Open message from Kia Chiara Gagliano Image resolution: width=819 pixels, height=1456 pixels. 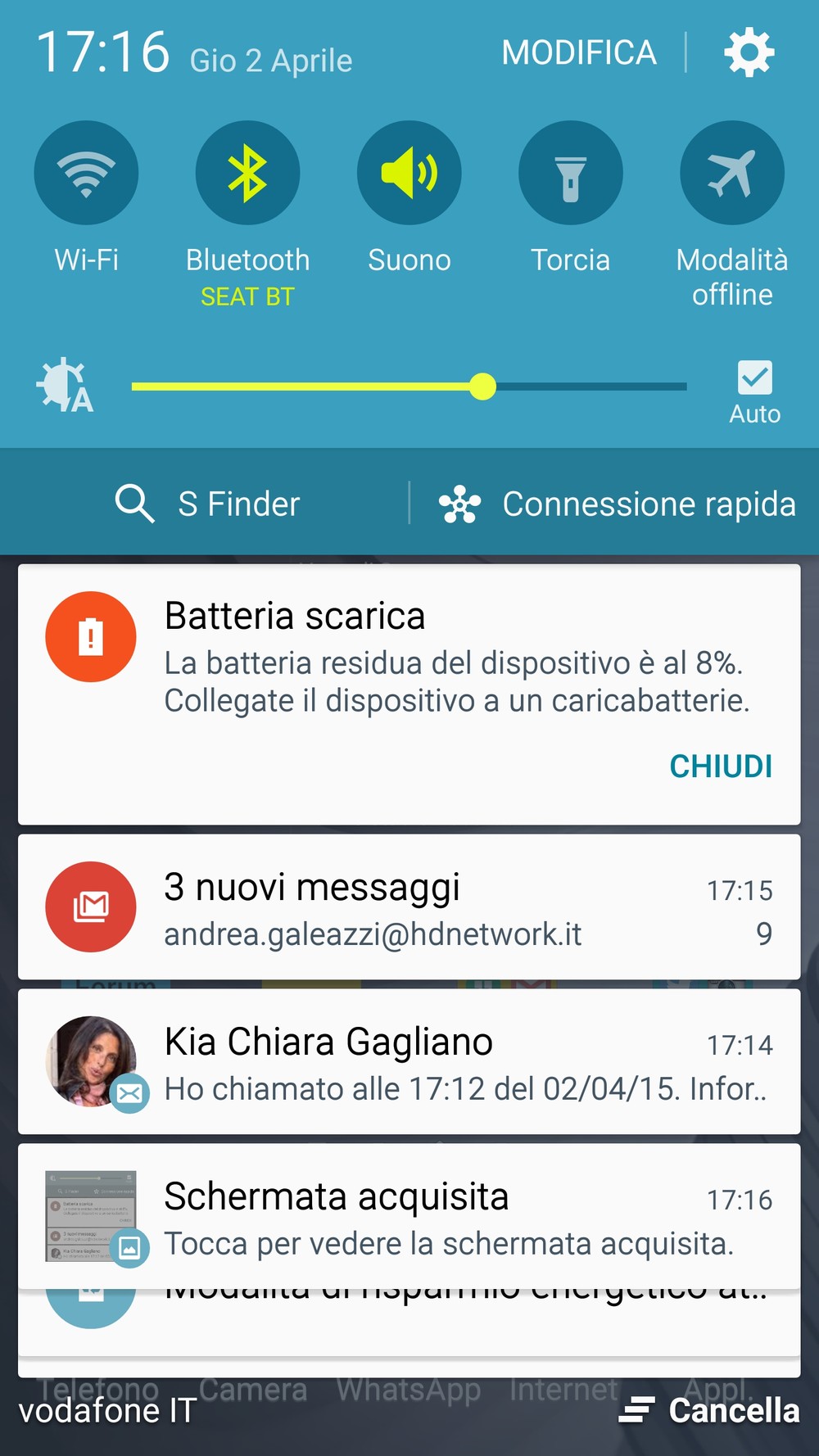click(409, 1061)
